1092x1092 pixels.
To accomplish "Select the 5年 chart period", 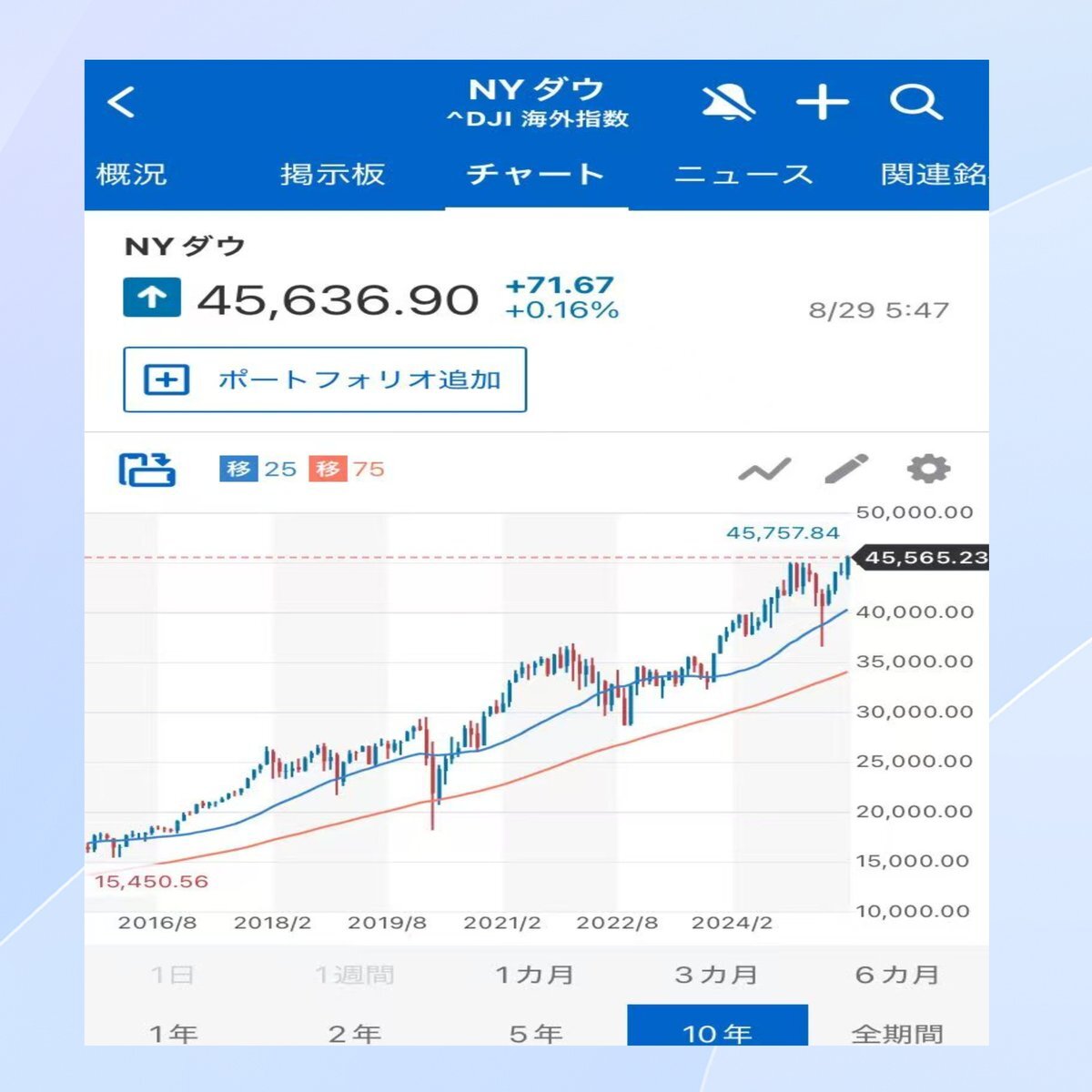I will tap(535, 1034).
